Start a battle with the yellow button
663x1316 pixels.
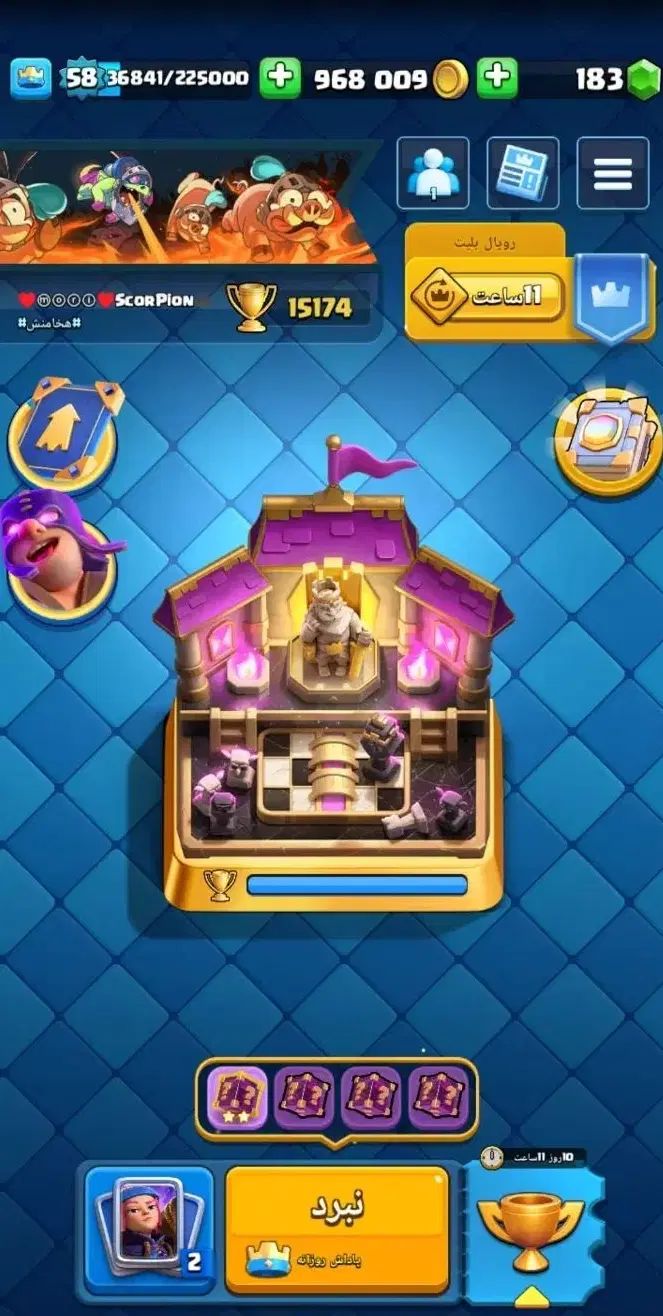pos(337,1229)
